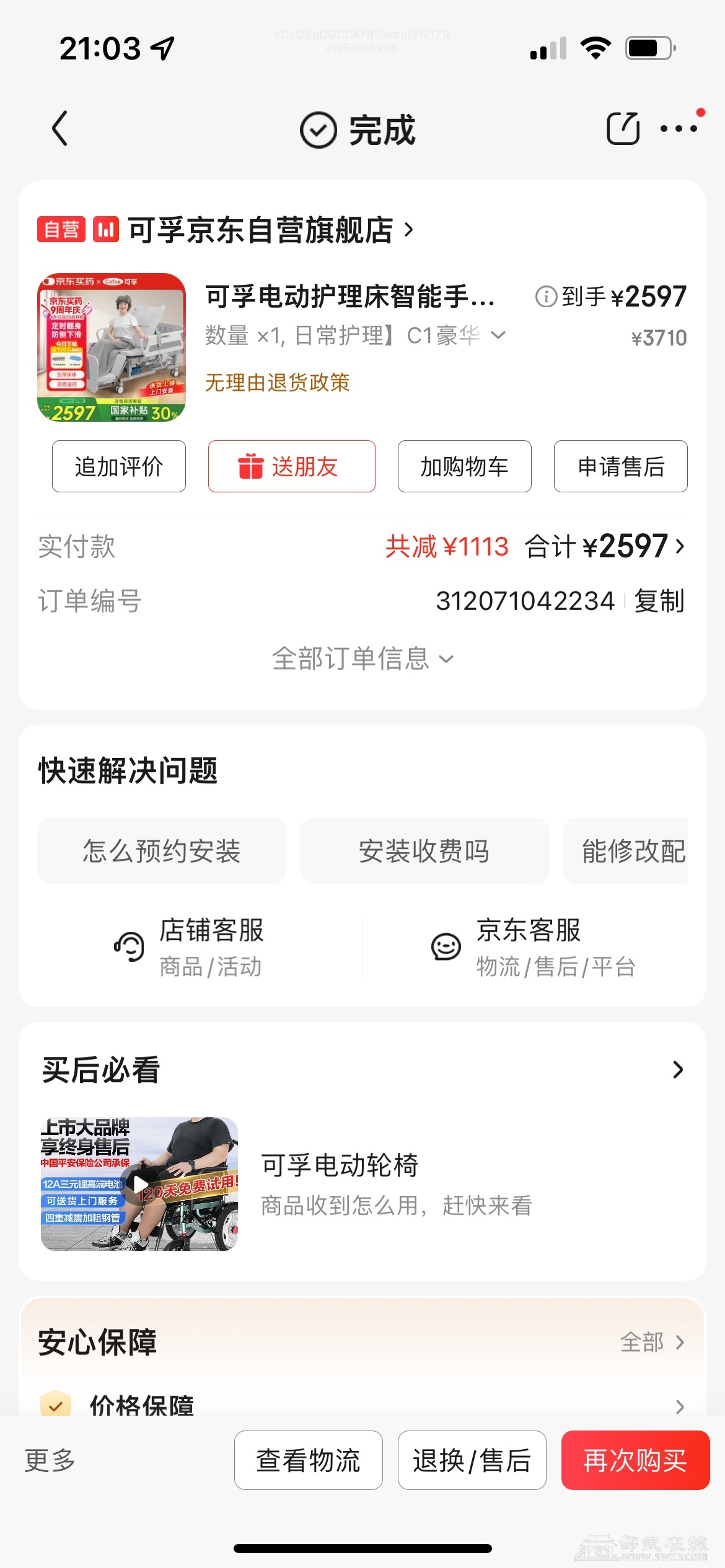Copy the order number with 复制
725x1568 pixels.
coord(659,601)
